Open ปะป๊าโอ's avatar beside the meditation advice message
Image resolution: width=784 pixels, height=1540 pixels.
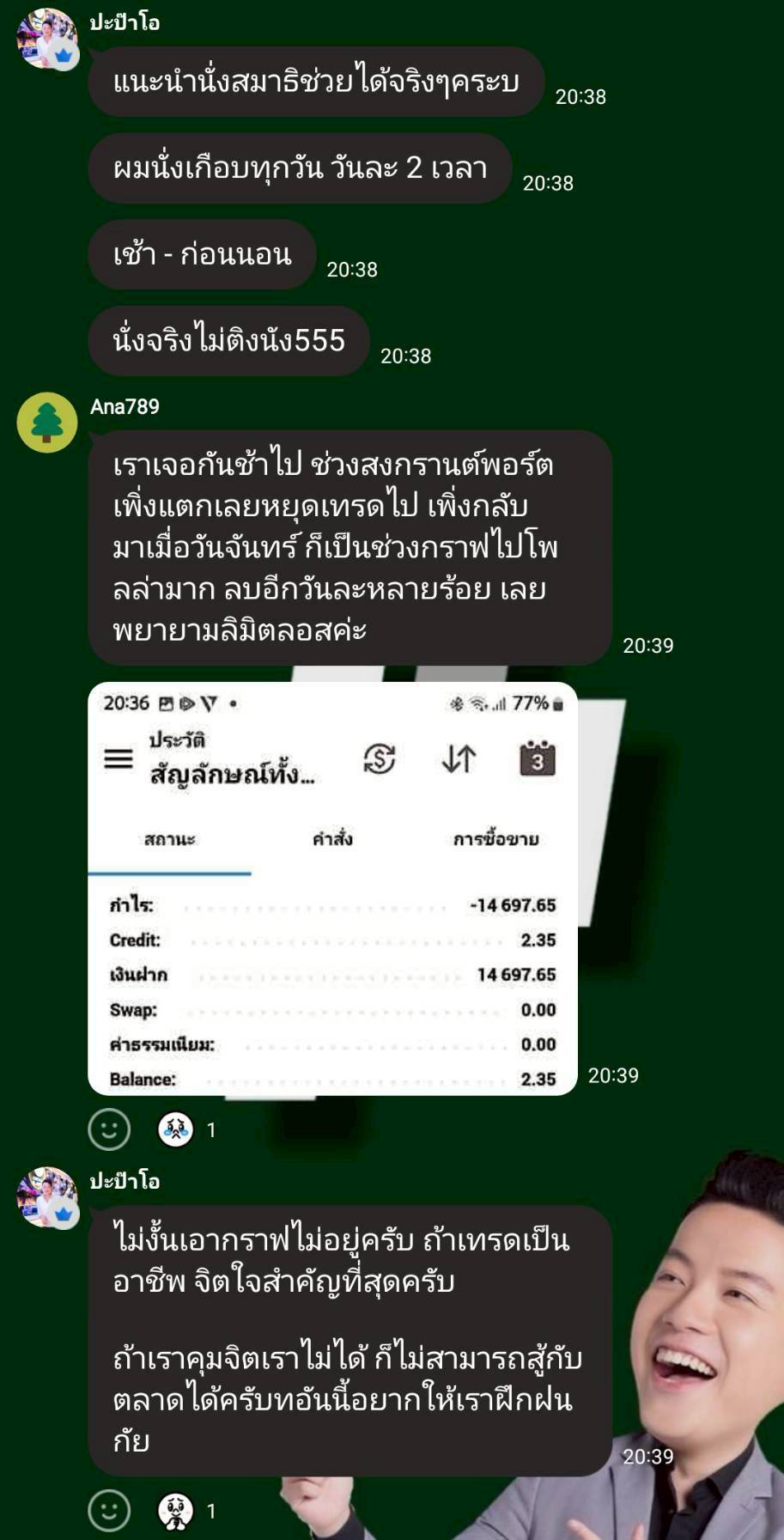point(47,39)
